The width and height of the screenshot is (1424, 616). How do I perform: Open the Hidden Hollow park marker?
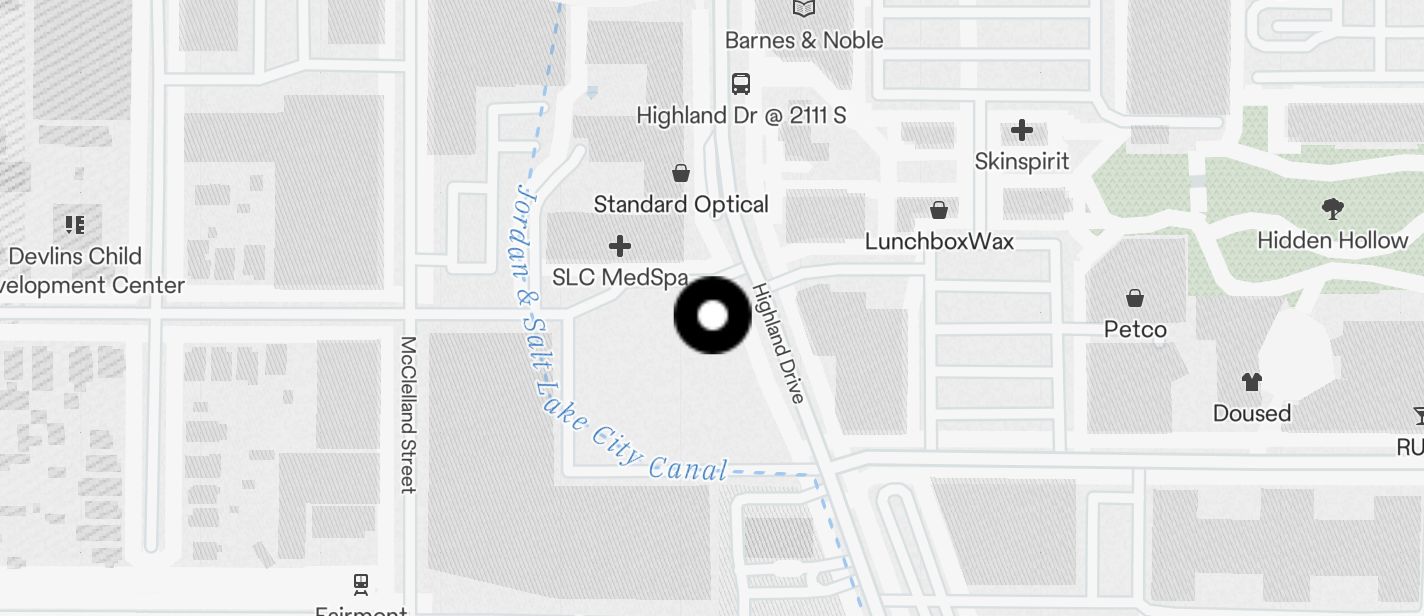(x=1332, y=209)
